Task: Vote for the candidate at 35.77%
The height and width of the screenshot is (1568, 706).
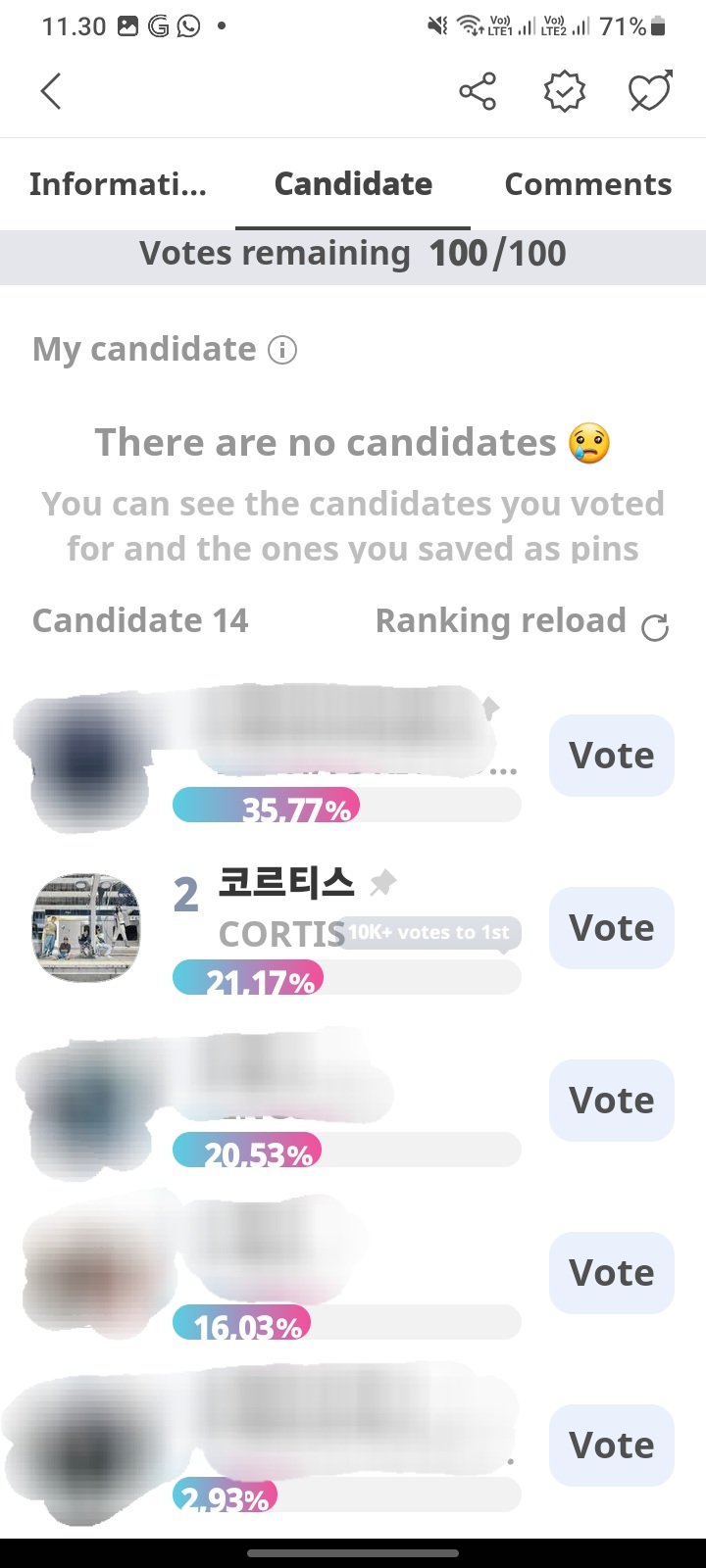Action: pos(611,756)
